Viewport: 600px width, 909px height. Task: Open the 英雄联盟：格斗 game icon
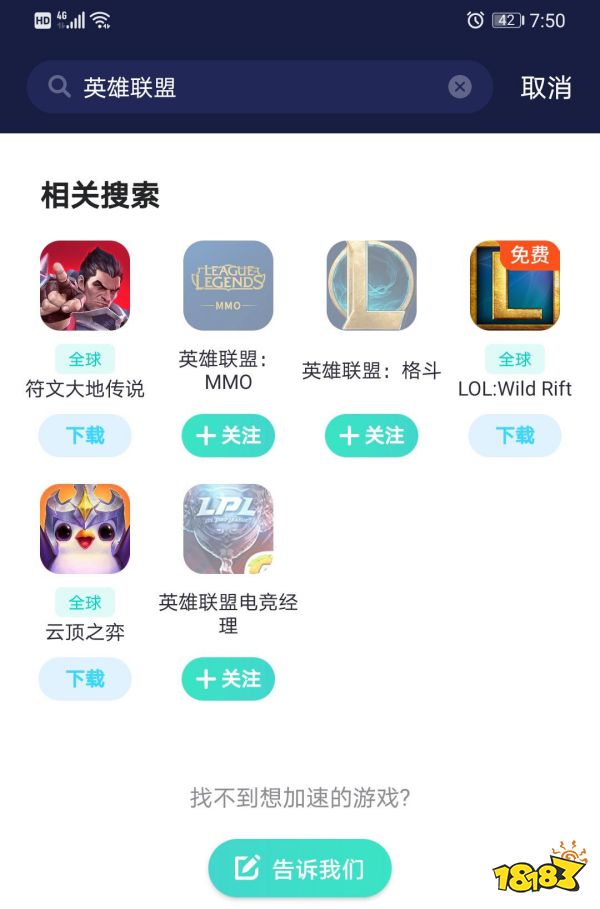371,285
